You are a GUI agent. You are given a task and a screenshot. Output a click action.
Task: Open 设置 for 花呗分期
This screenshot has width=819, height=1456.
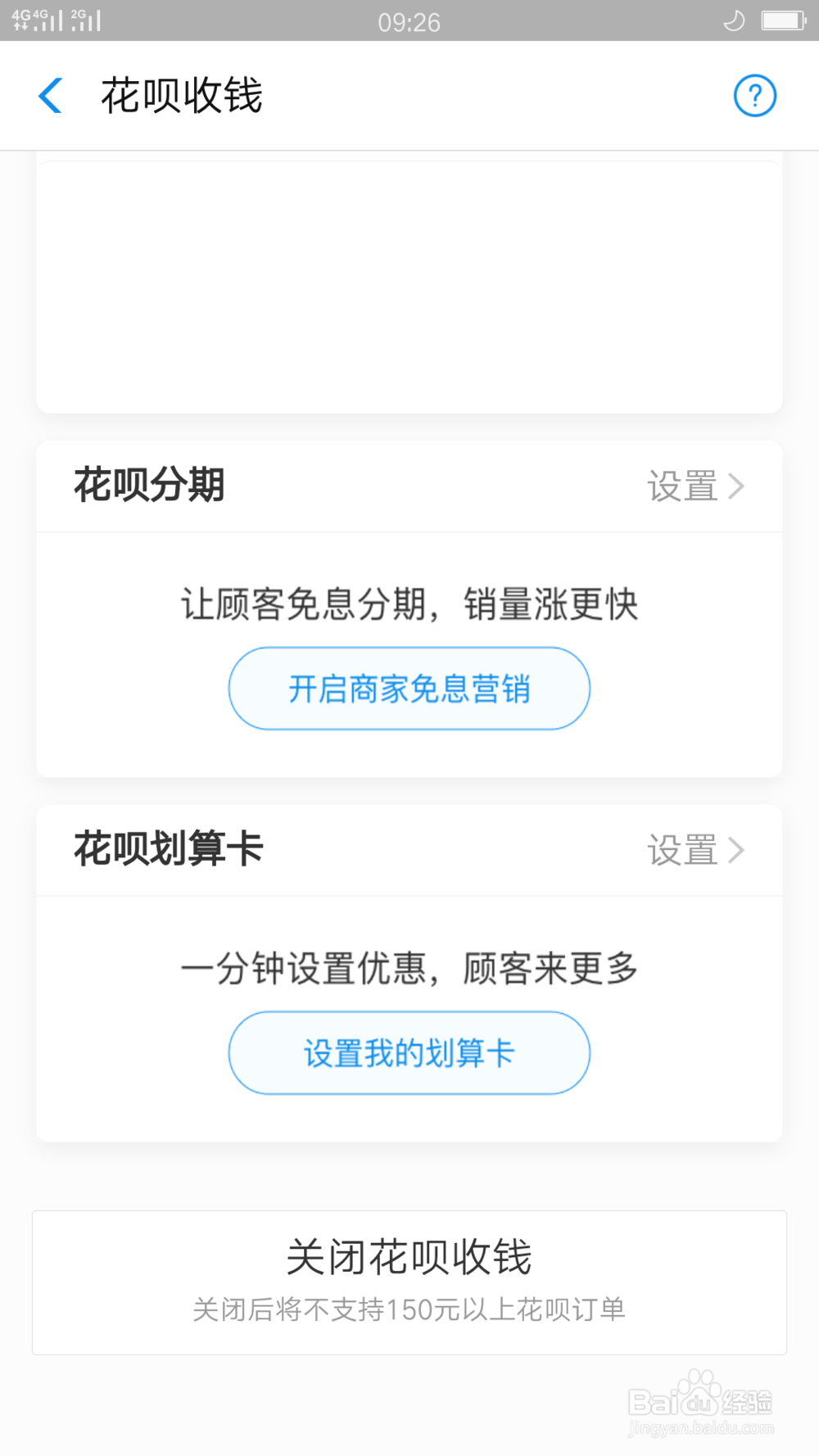(695, 486)
